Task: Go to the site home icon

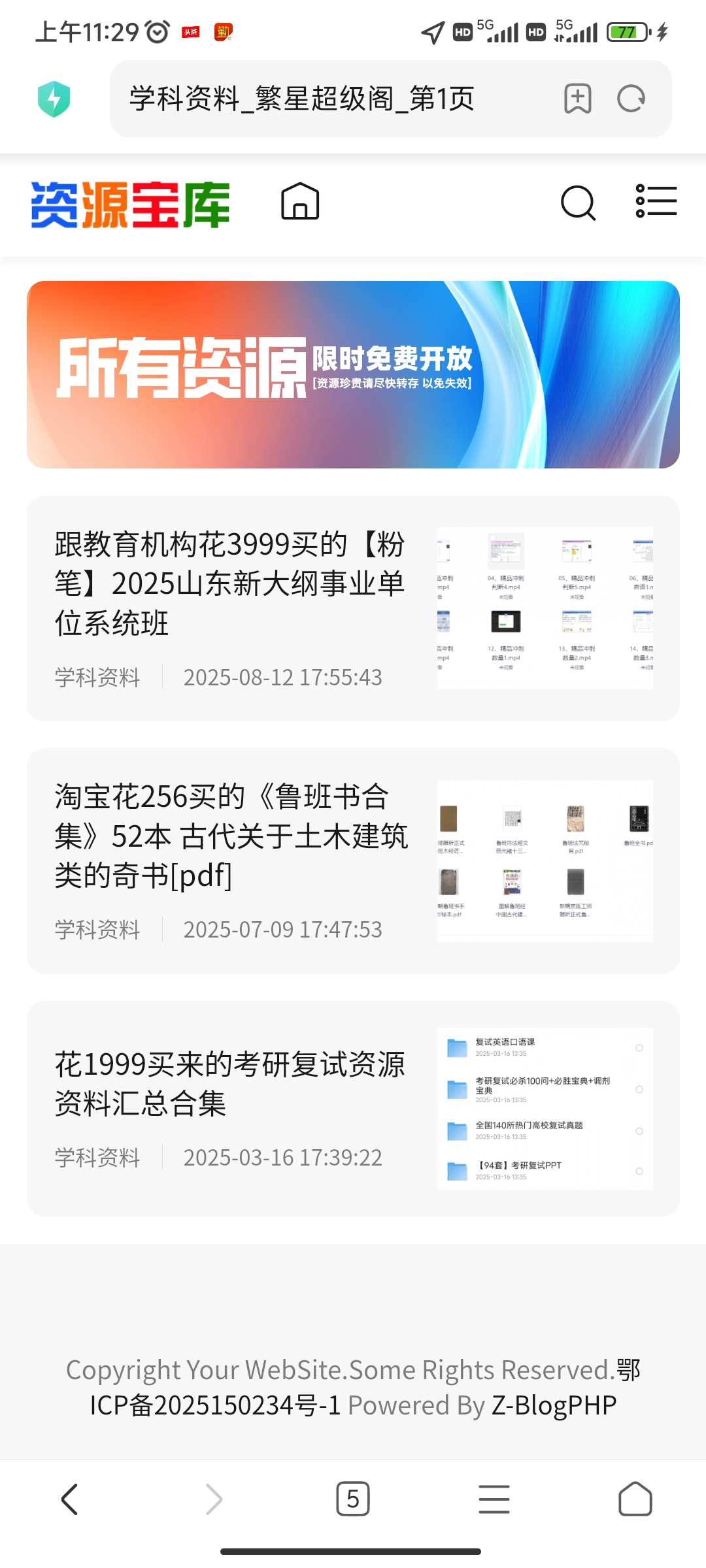Action: click(x=300, y=201)
